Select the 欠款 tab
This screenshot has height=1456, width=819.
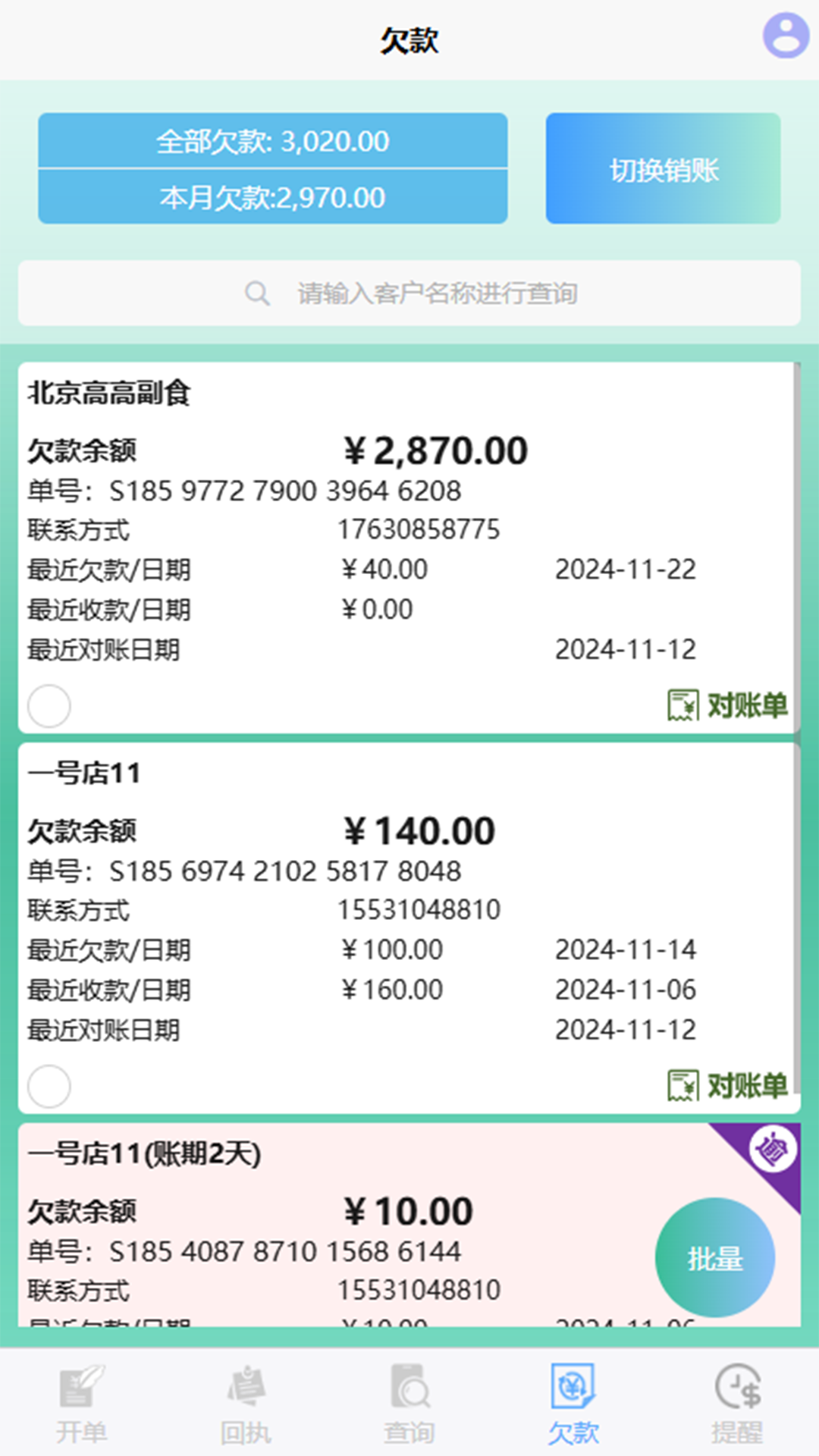point(573,1403)
